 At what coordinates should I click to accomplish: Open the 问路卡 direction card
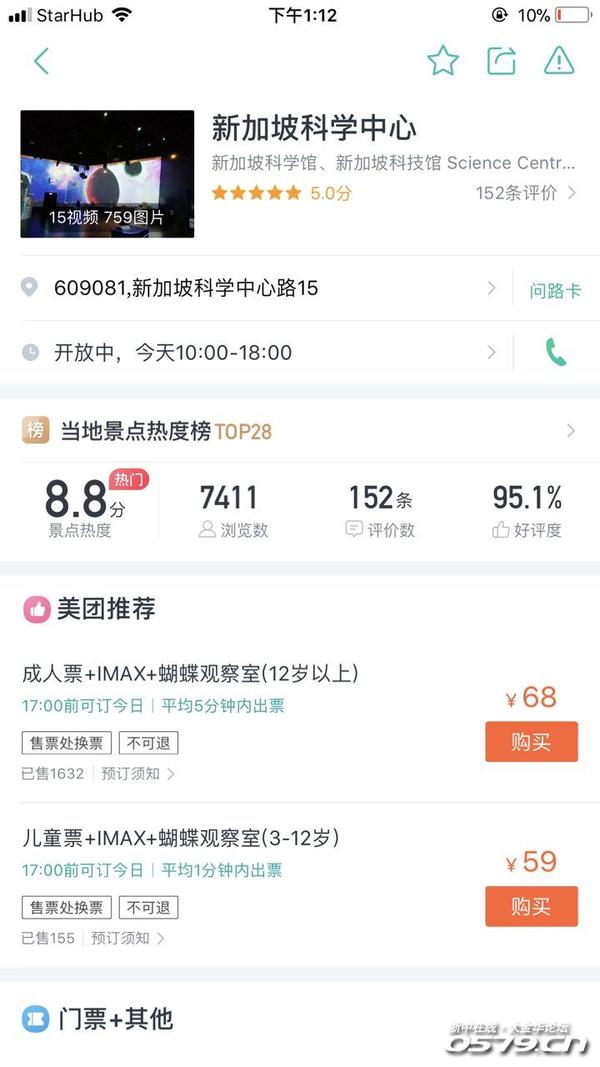point(555,290)
